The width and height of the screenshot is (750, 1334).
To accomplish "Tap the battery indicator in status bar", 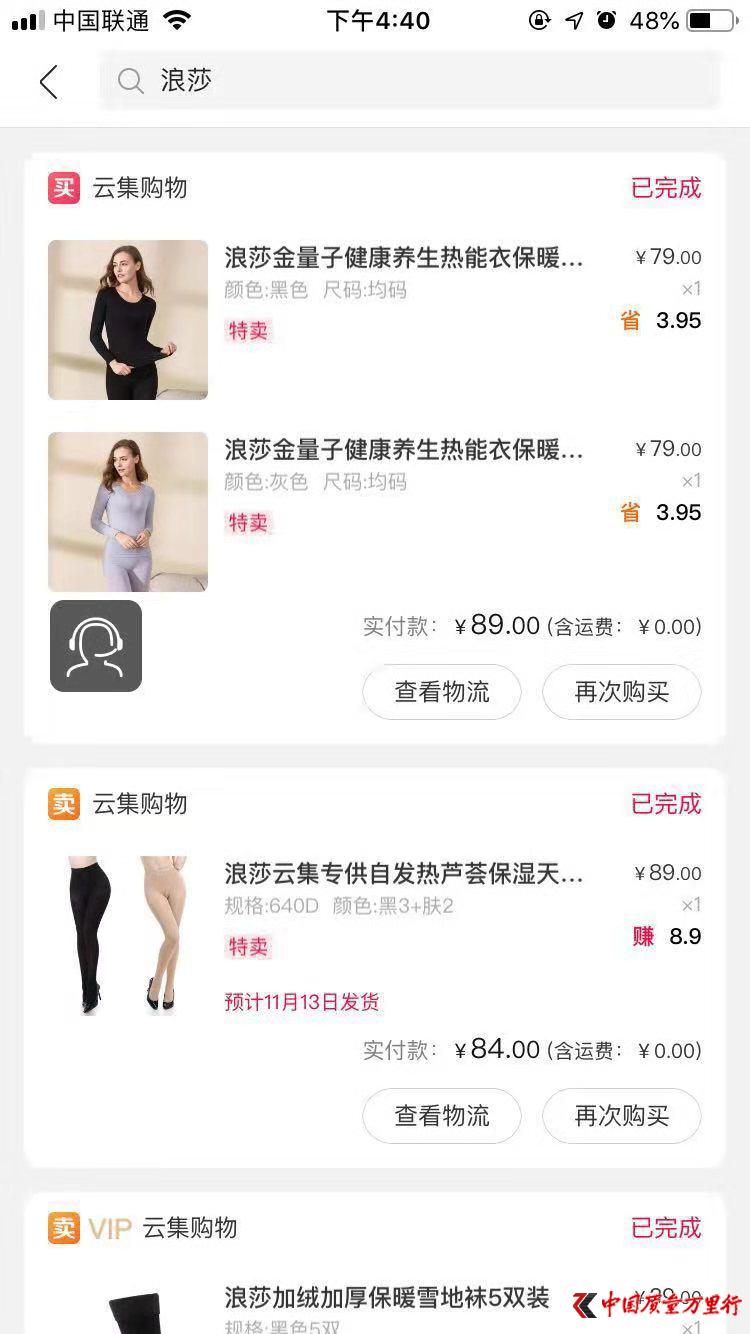I will pos(712,19).
